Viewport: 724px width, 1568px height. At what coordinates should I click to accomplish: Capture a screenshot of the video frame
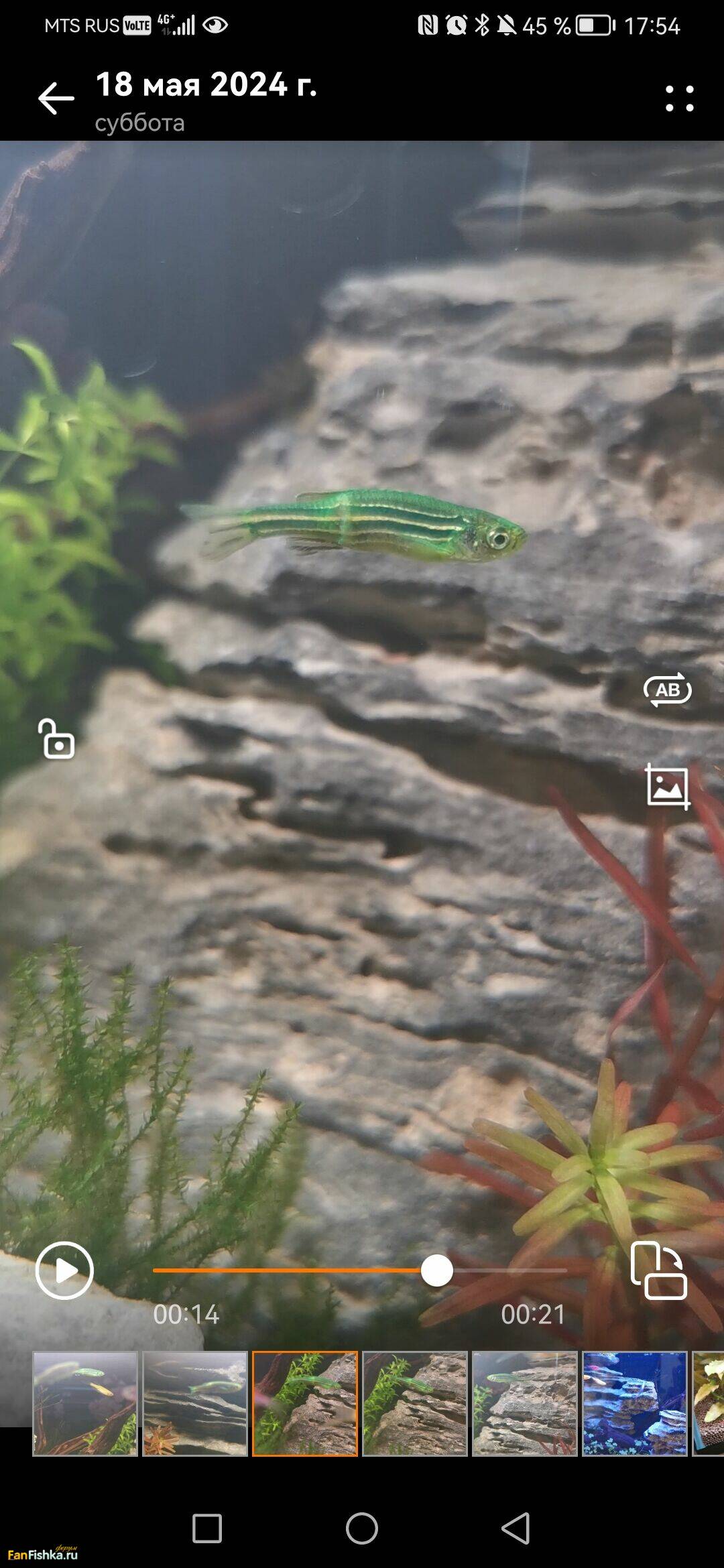coord(667,787)
